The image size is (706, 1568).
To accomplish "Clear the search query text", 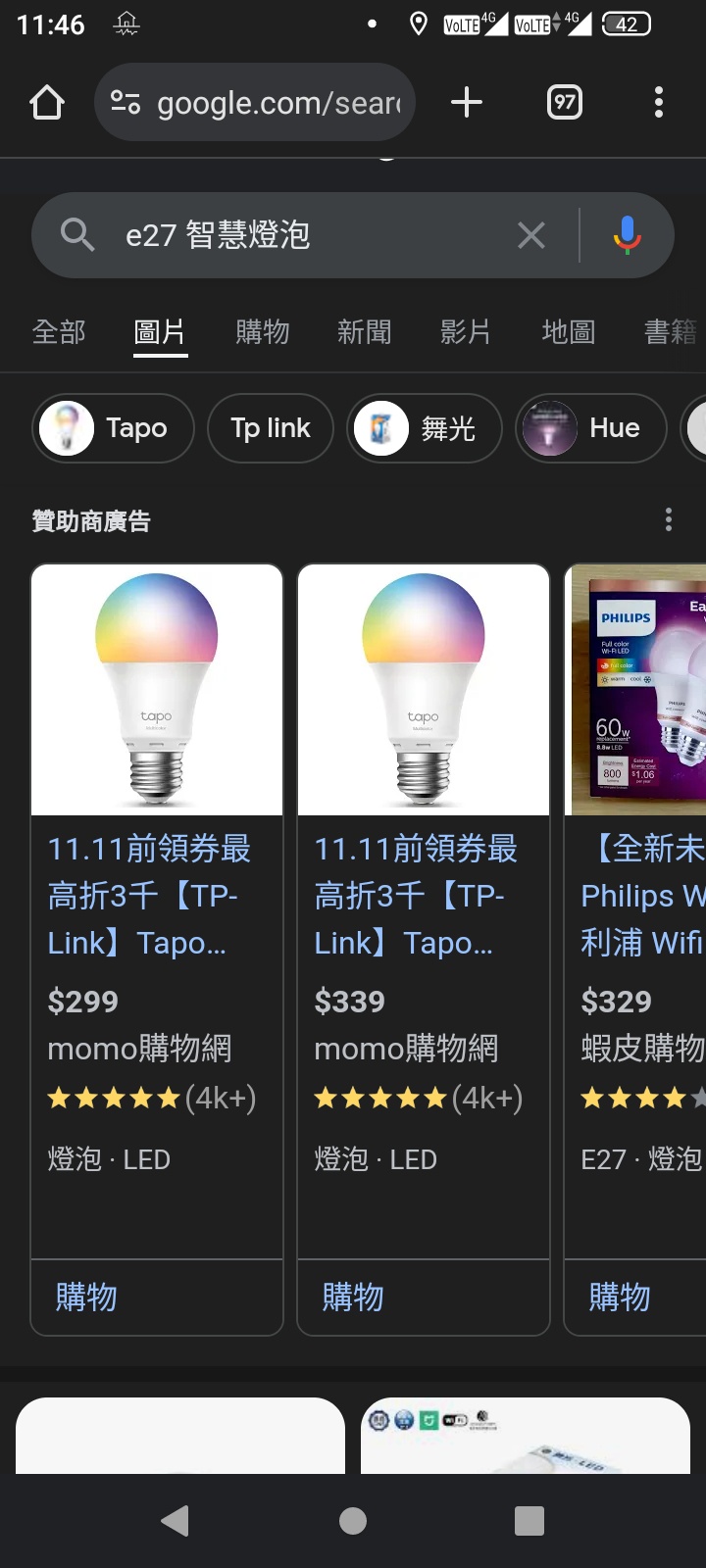I will coord(530,235).
